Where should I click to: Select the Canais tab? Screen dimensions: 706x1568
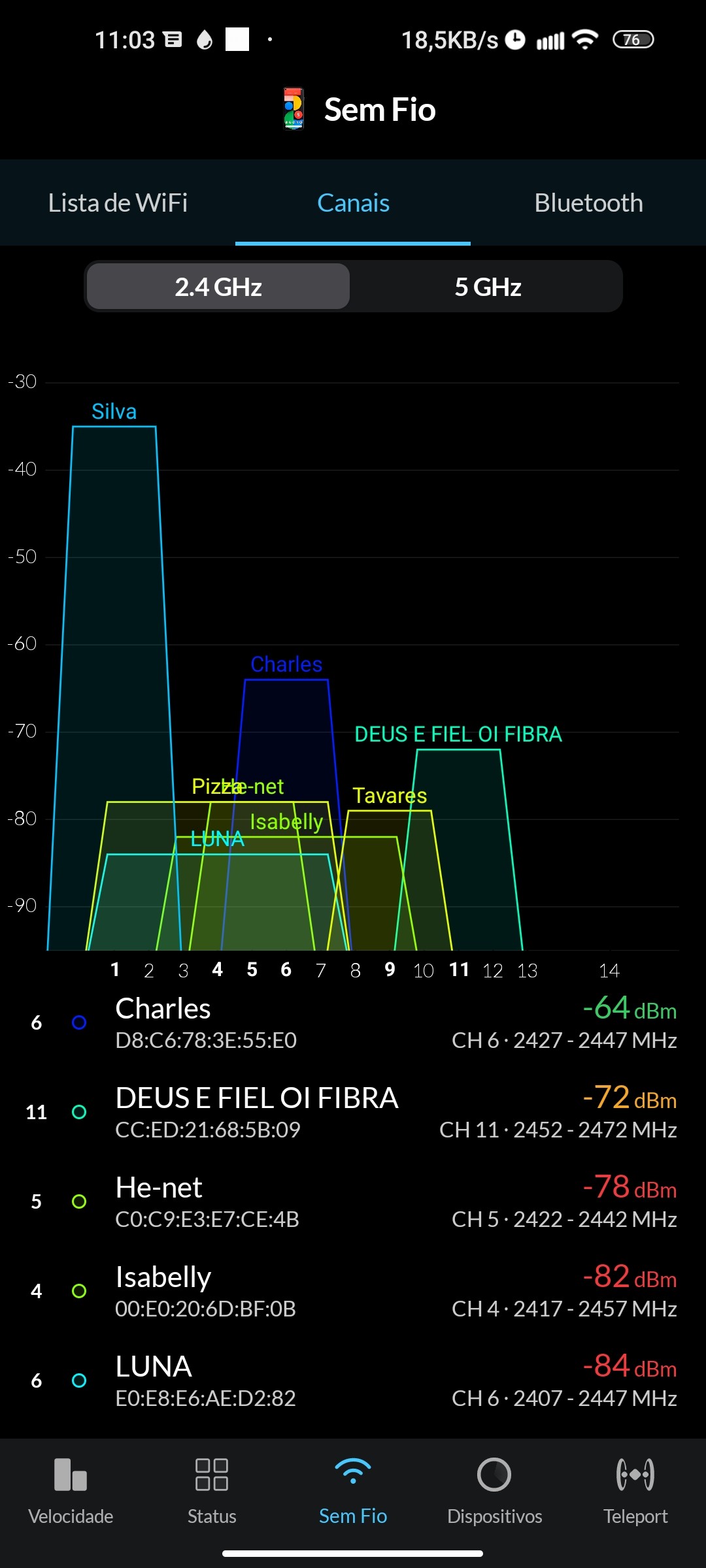click(x=353, y=203)
